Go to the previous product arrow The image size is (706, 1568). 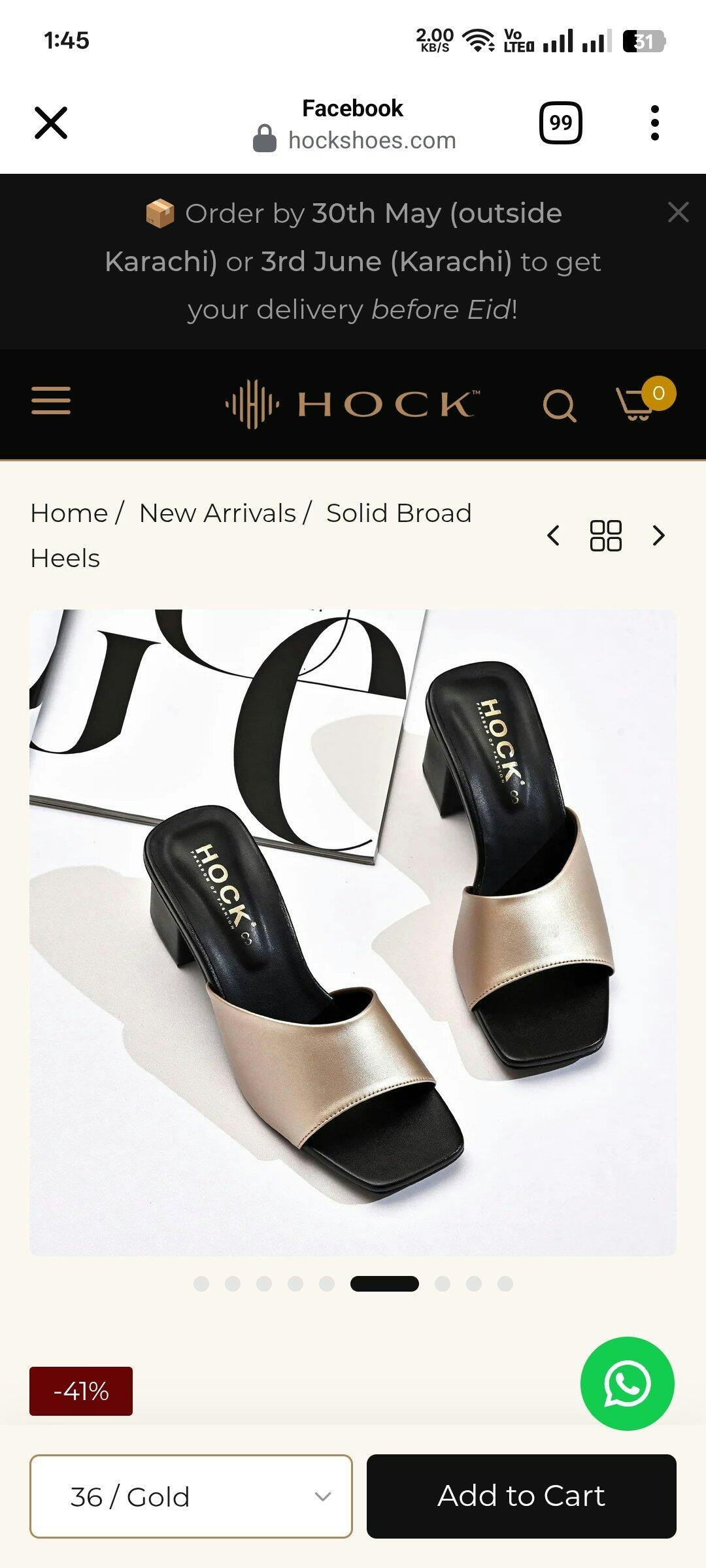[x=553, y=536]
